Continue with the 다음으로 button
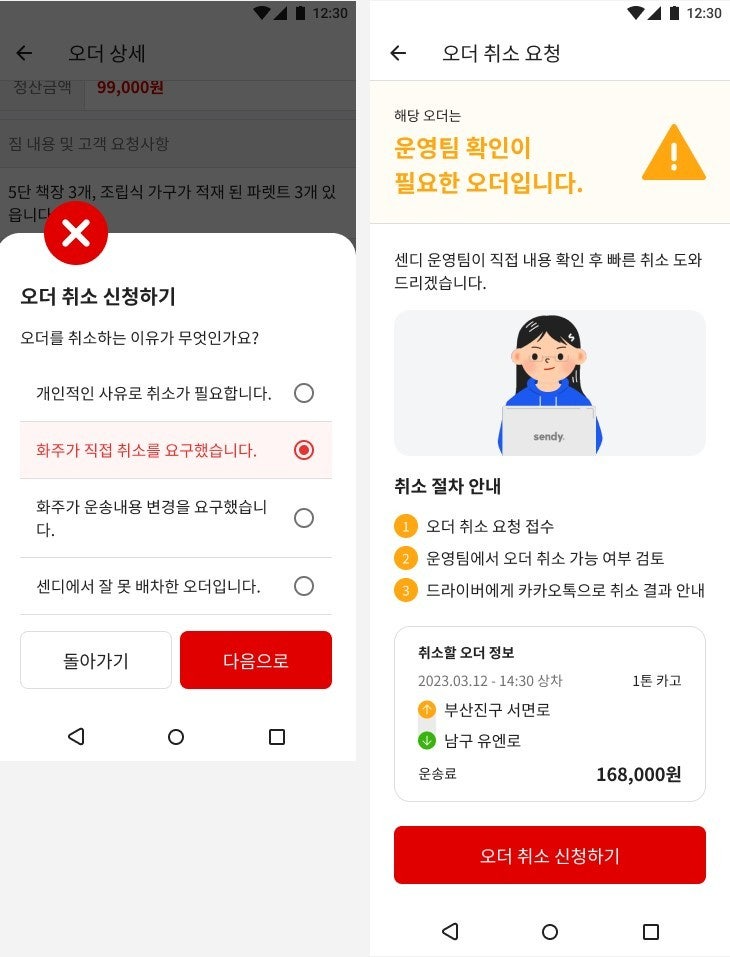Screen dimensions: 730x957 pyautogui.click(x=256, y=660)
